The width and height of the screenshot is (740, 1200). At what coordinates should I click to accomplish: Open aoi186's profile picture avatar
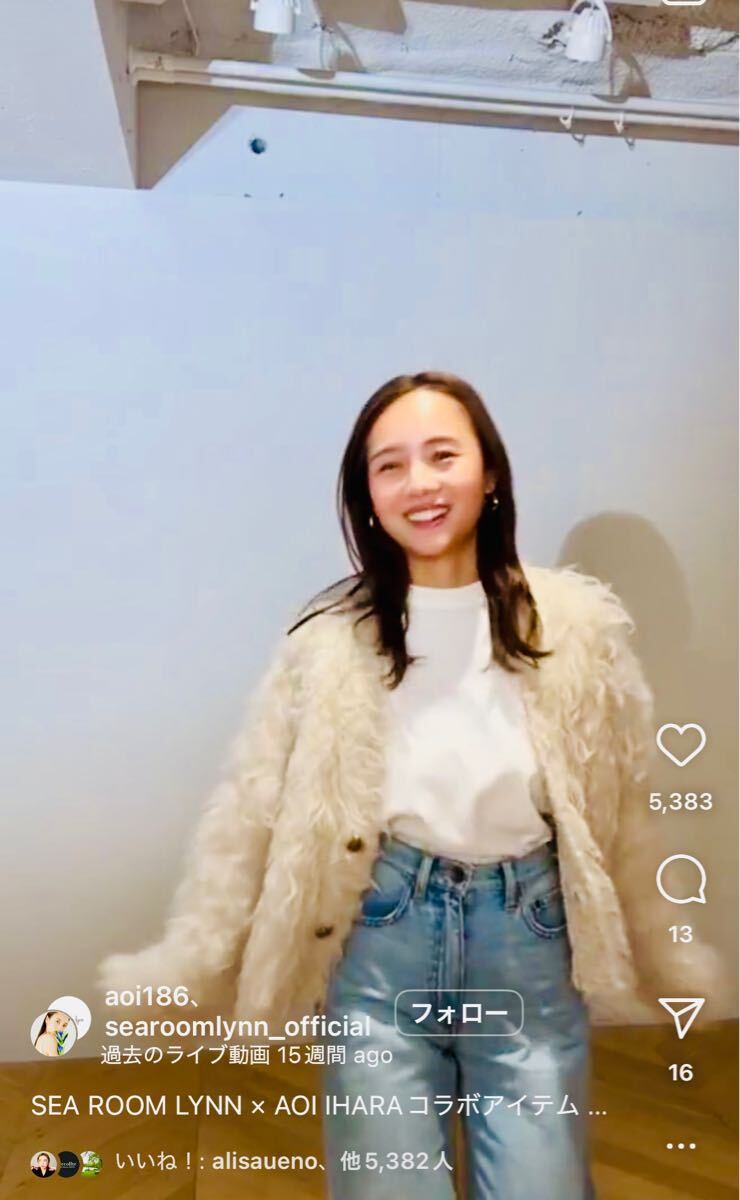click(61, 1020)
